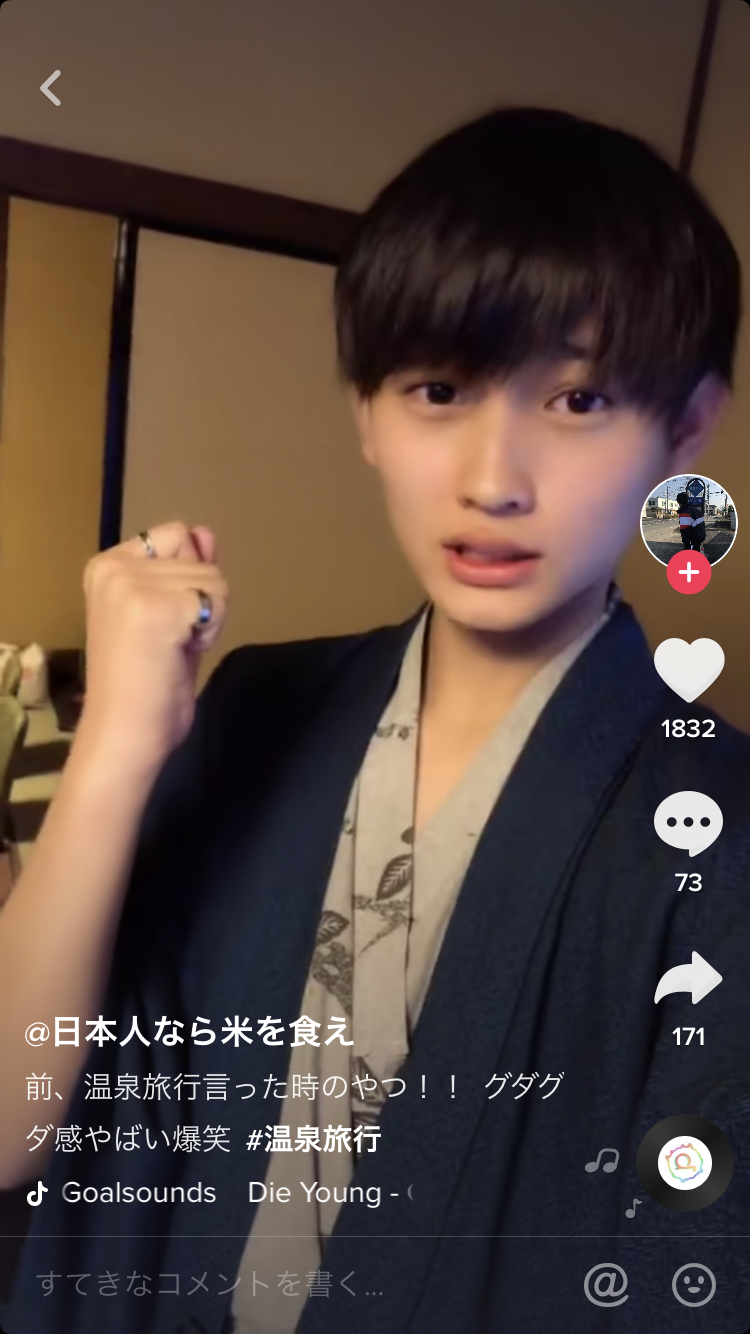750x1334 pixels.
Task: Open the creator's profile picture
Action: pyautogui.click(x=688, y=520)
